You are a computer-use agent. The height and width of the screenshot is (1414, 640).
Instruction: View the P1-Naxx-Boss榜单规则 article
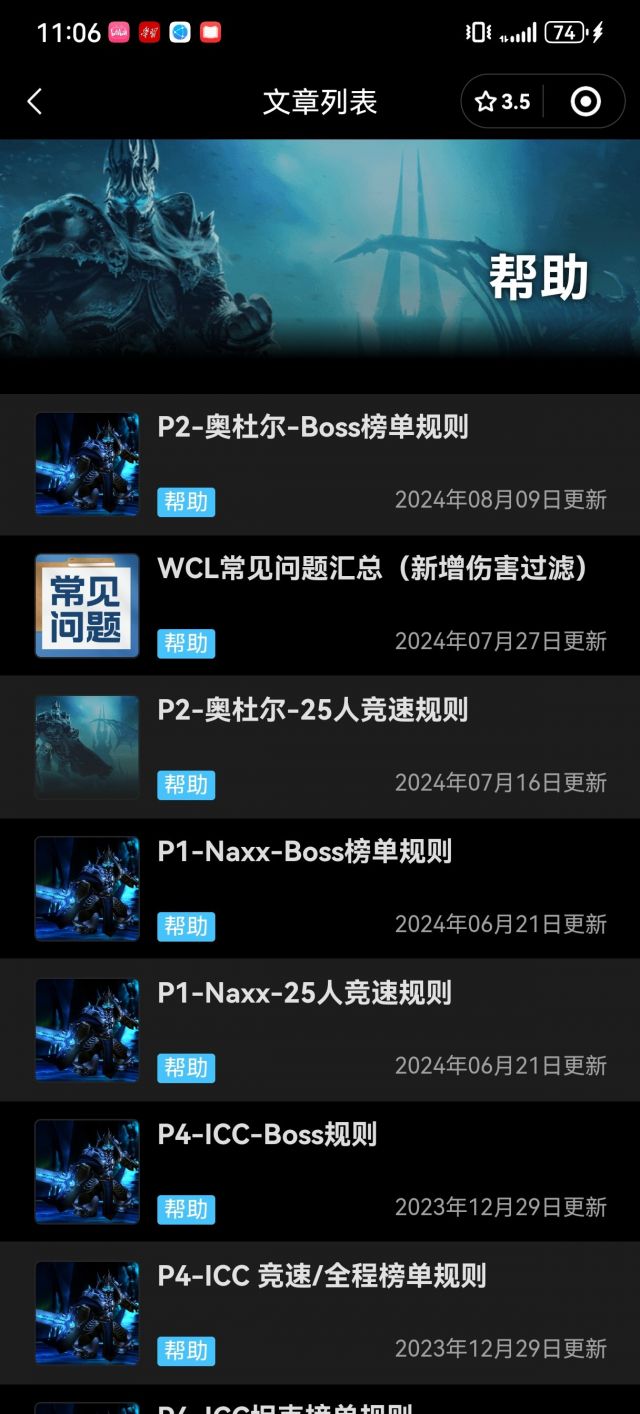pos(305,852)
